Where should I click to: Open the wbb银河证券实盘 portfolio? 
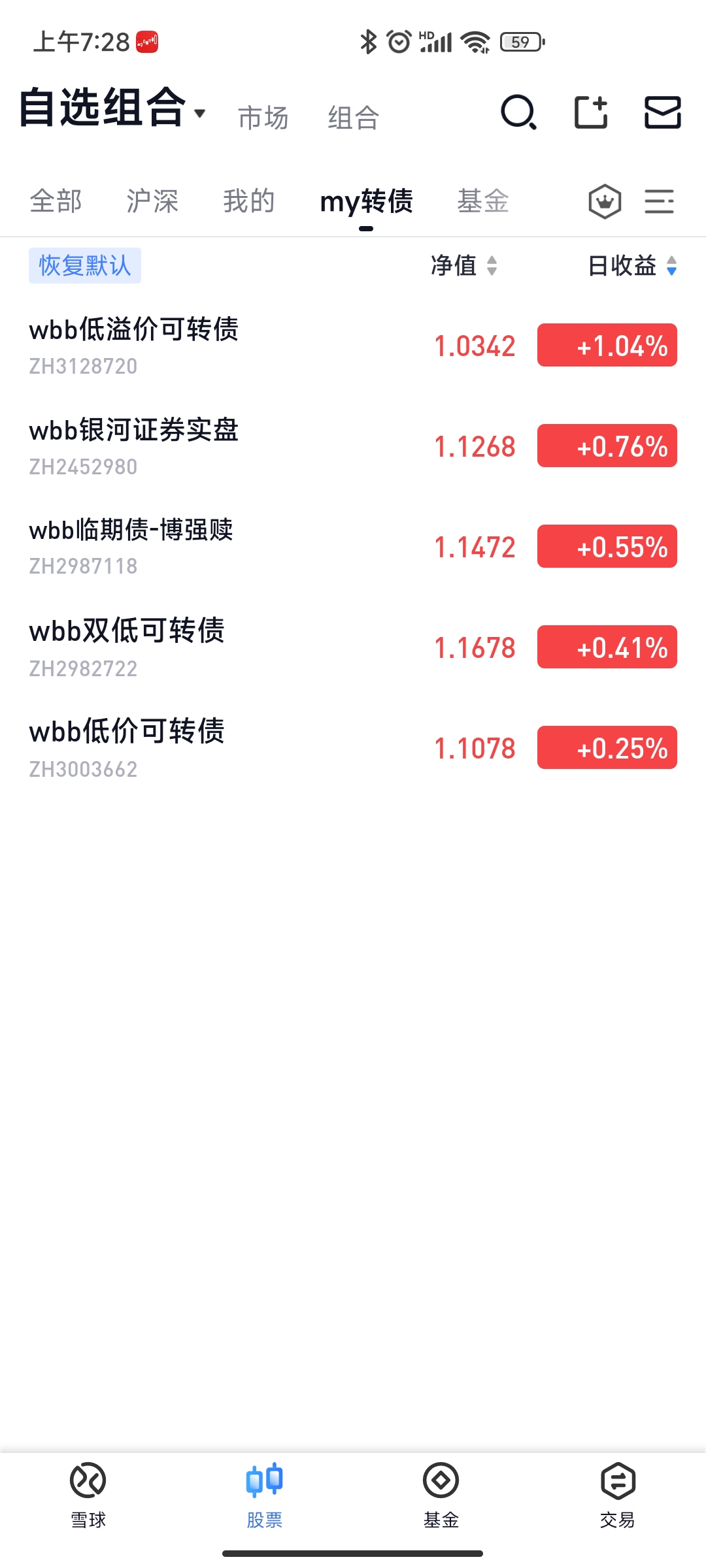click(134, 446)
